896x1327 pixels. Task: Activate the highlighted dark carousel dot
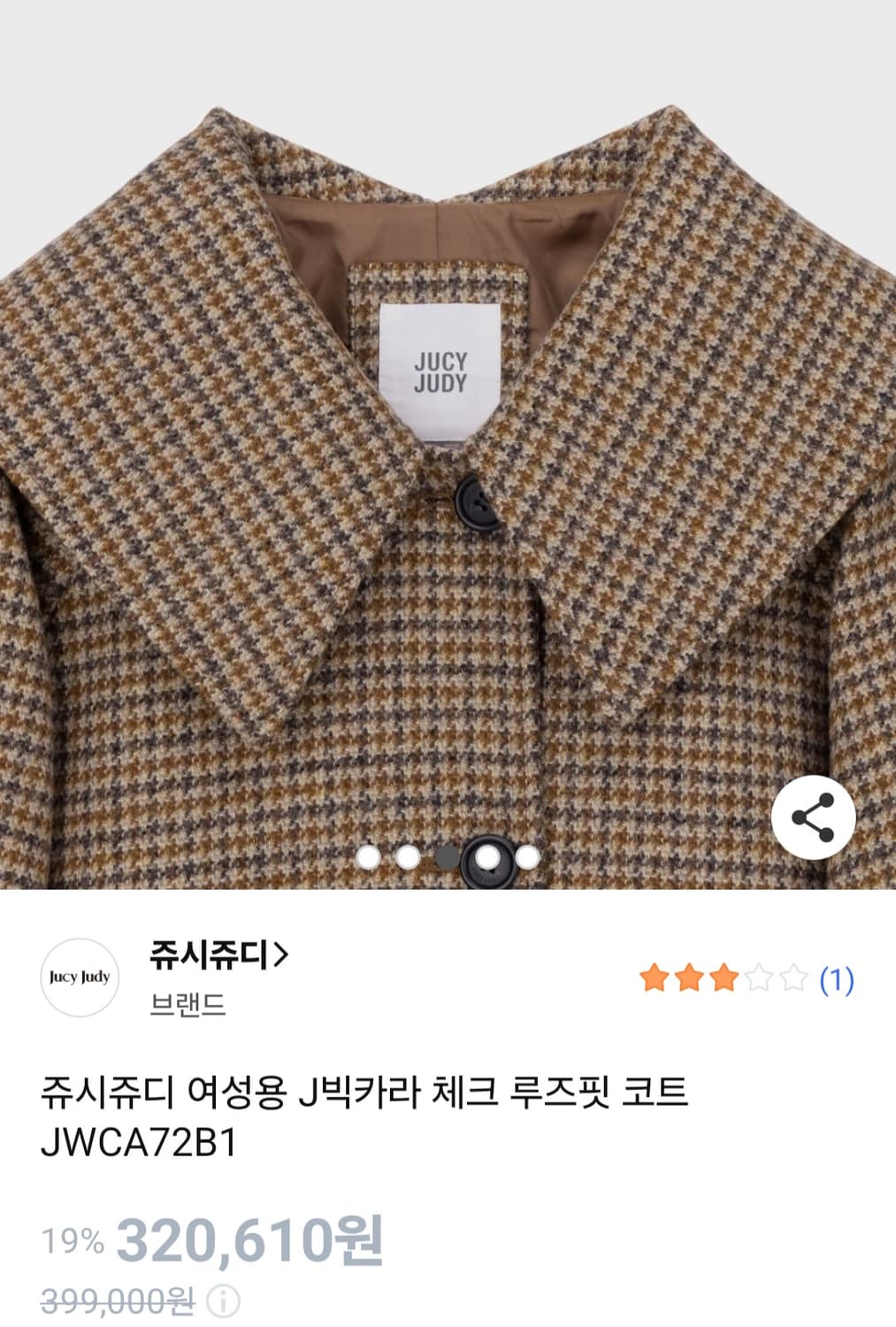pyautogui.click(x=448, y=856)
